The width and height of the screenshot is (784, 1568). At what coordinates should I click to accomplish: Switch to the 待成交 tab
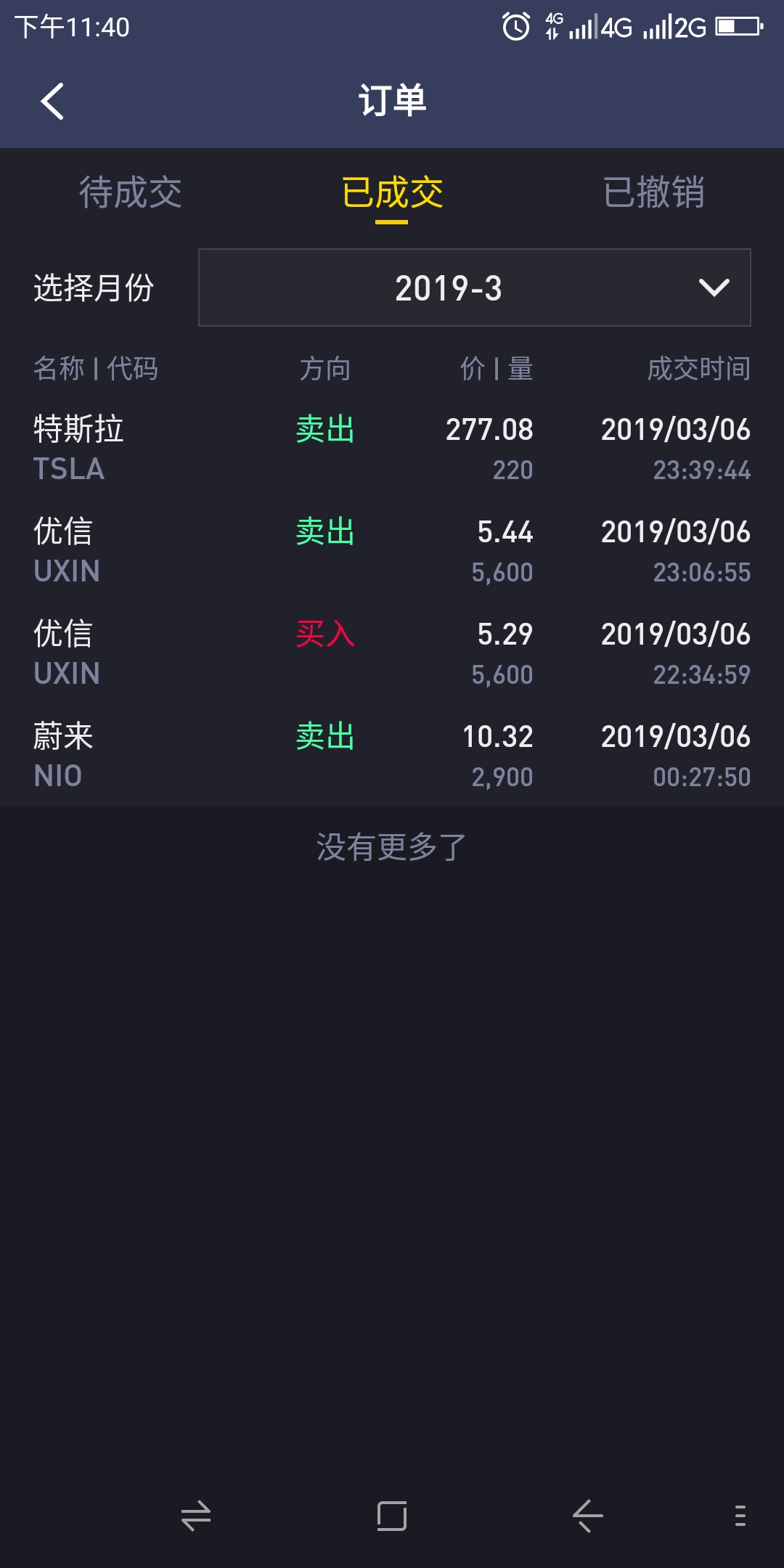pyautogui.click(x=131, y=192)
